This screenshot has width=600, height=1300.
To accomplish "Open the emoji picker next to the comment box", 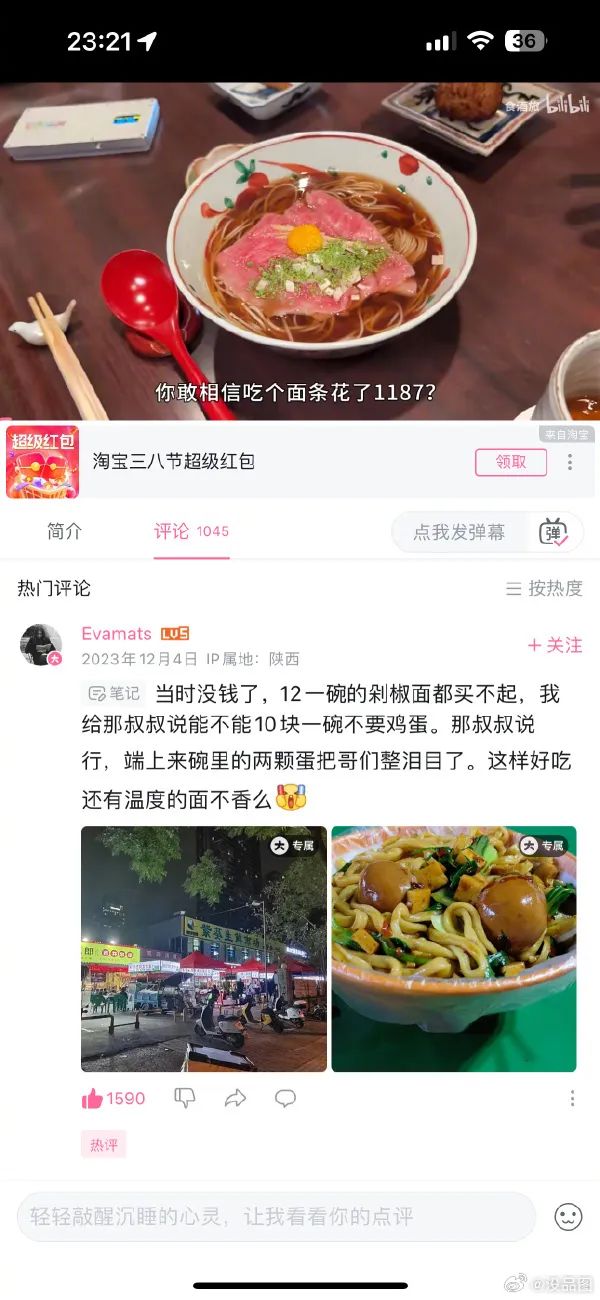I will (x=568, y=1217).
